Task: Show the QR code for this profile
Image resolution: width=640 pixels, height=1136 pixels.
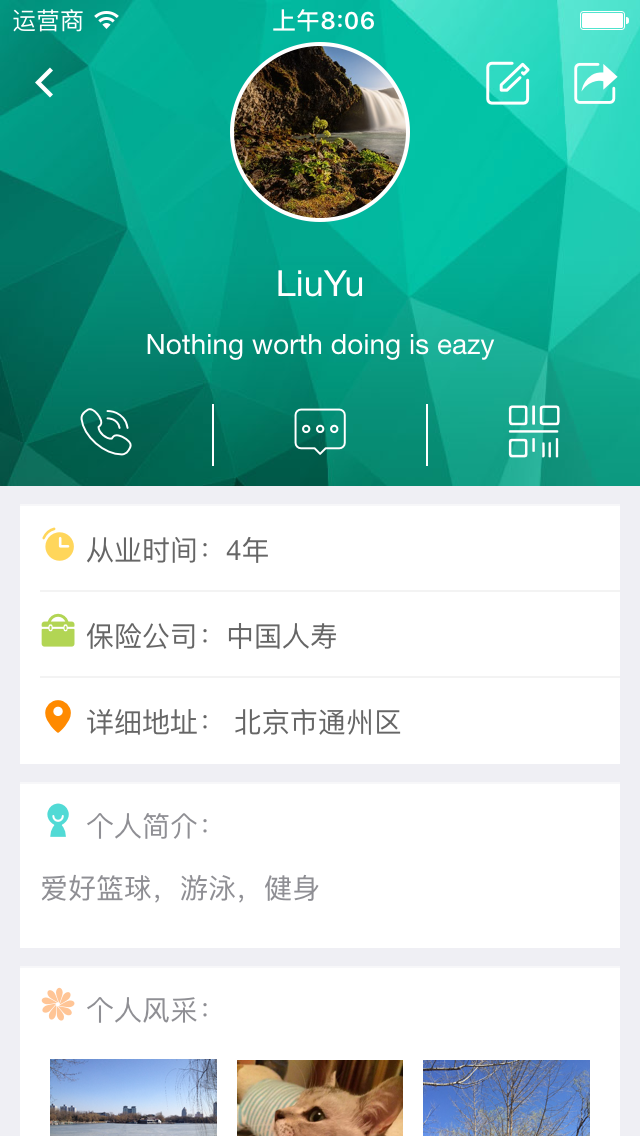Action: (x=533, y=433)
